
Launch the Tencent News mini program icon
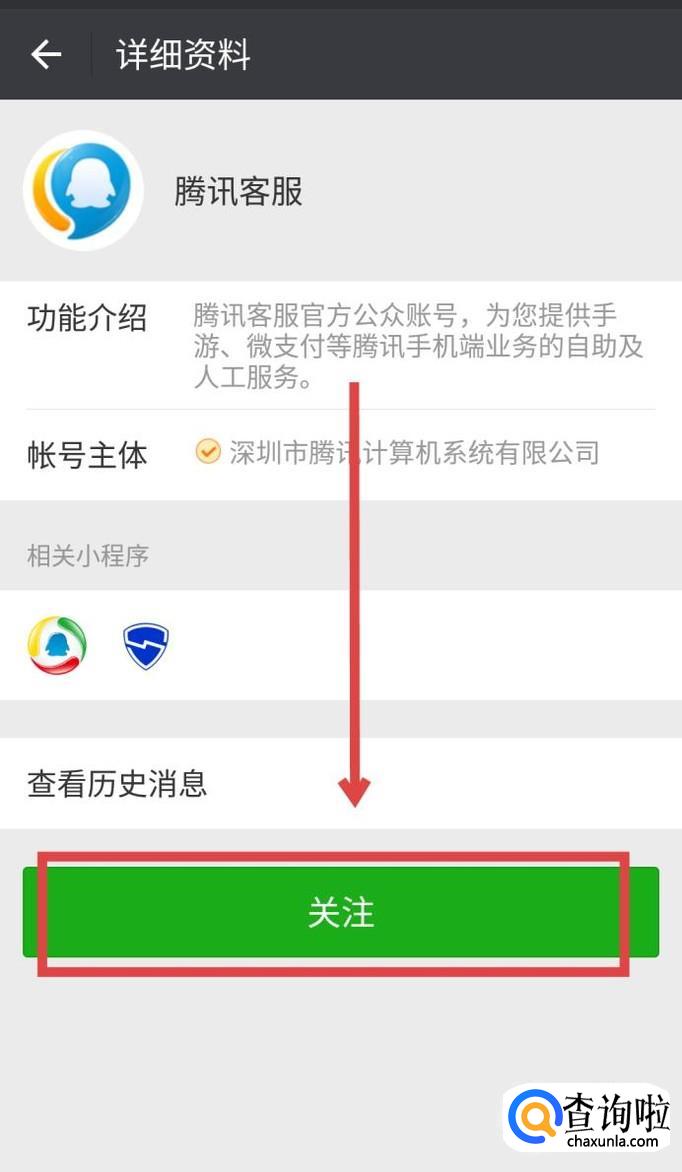pyautogui.click(x=57, y=645)
